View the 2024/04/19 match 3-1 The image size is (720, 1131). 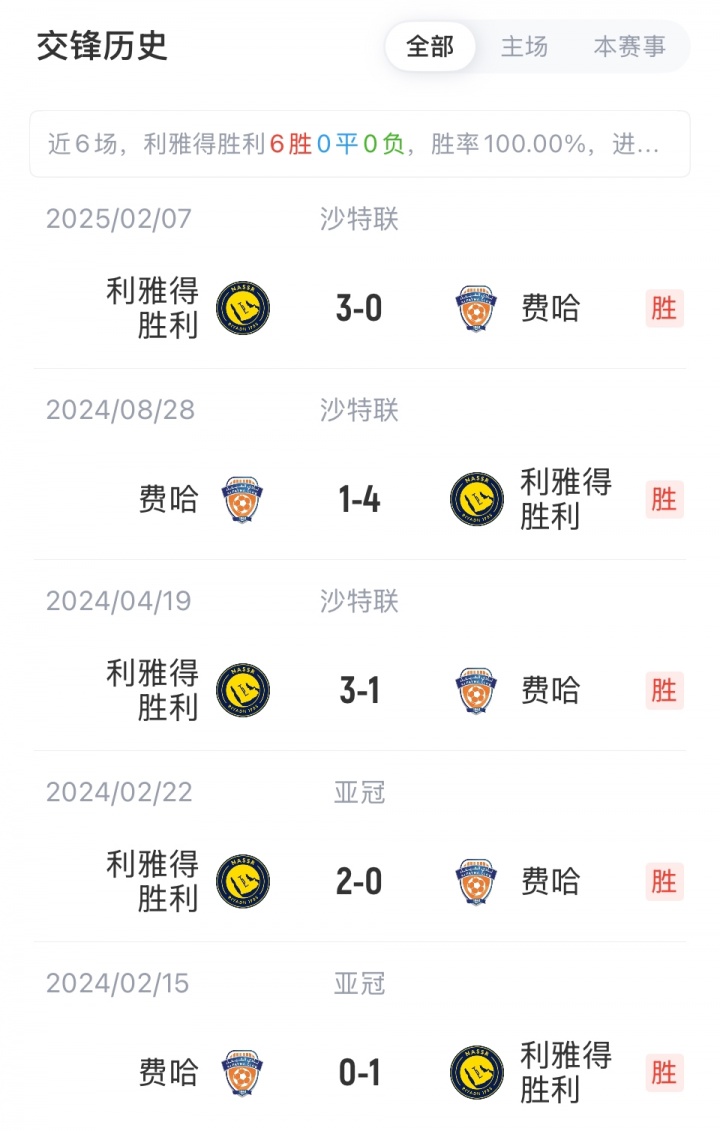click(359, 691)
